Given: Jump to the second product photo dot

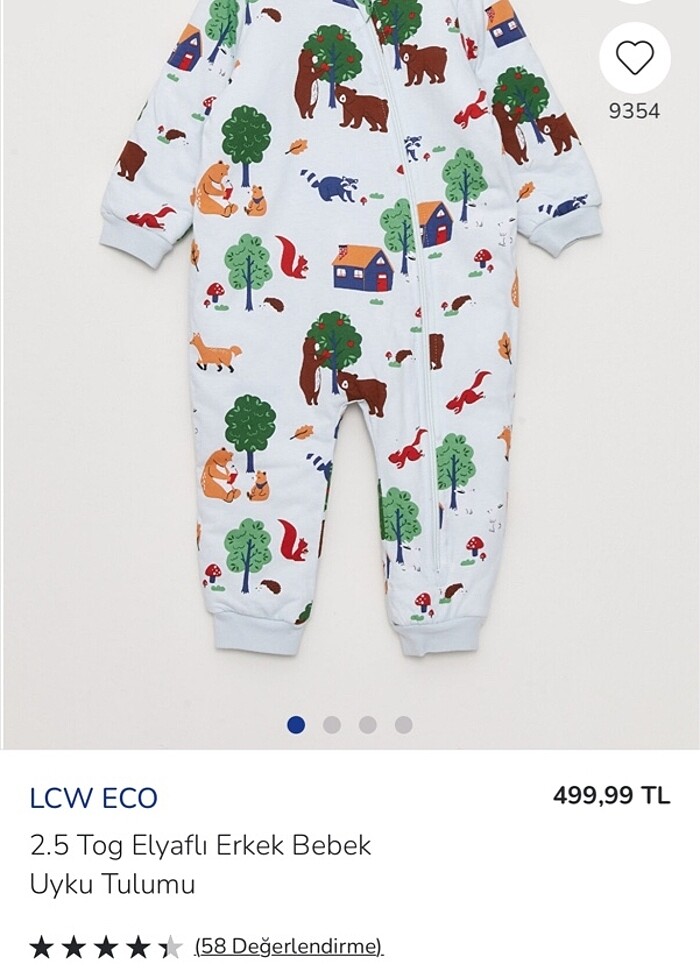Looking at the screenshot, I should pyautogui.click(x=332, y=725).
